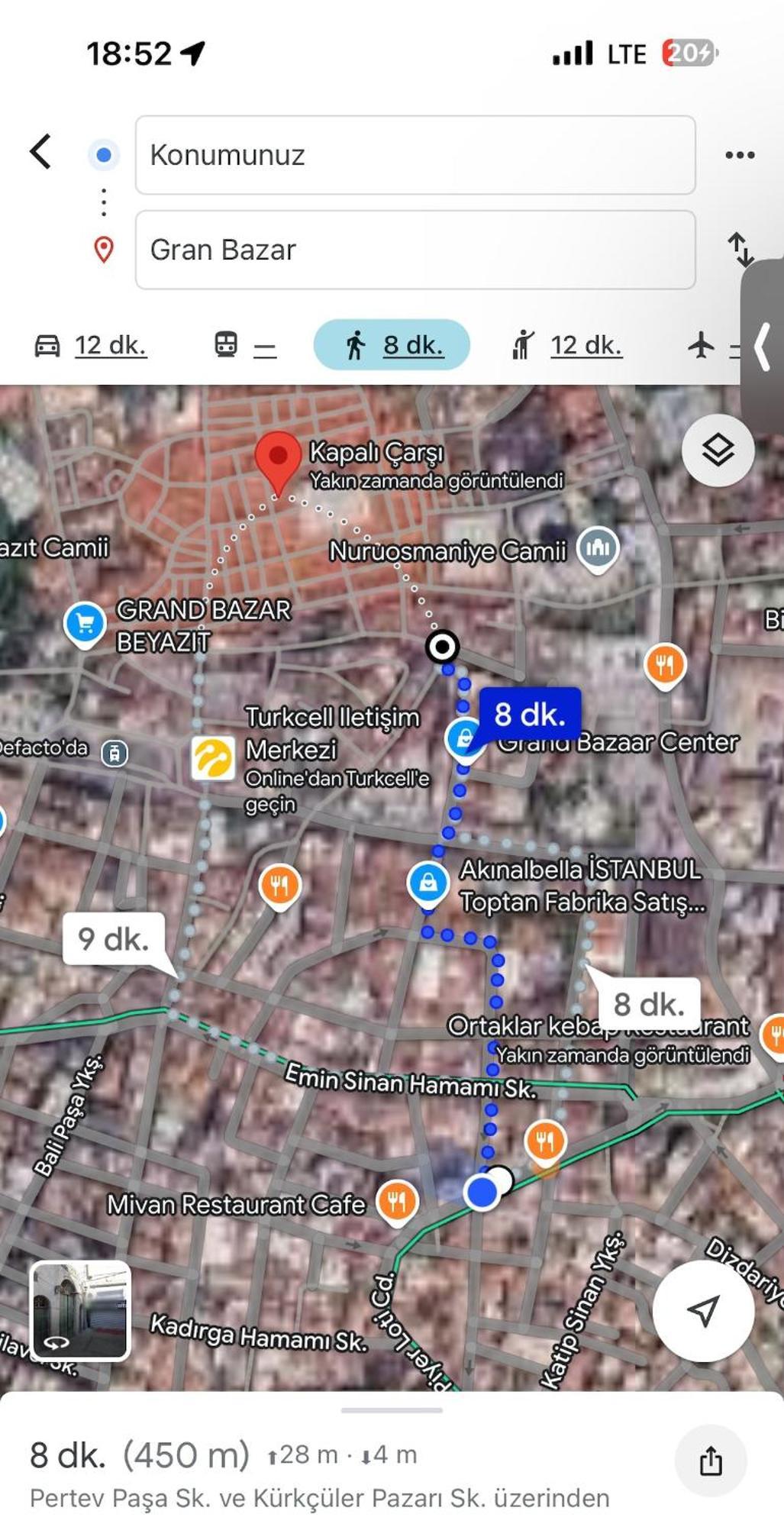Screen dimensions: 784x1527
Task: Choose the alternate 9 dk. route
Action: [x=113, y=939]
